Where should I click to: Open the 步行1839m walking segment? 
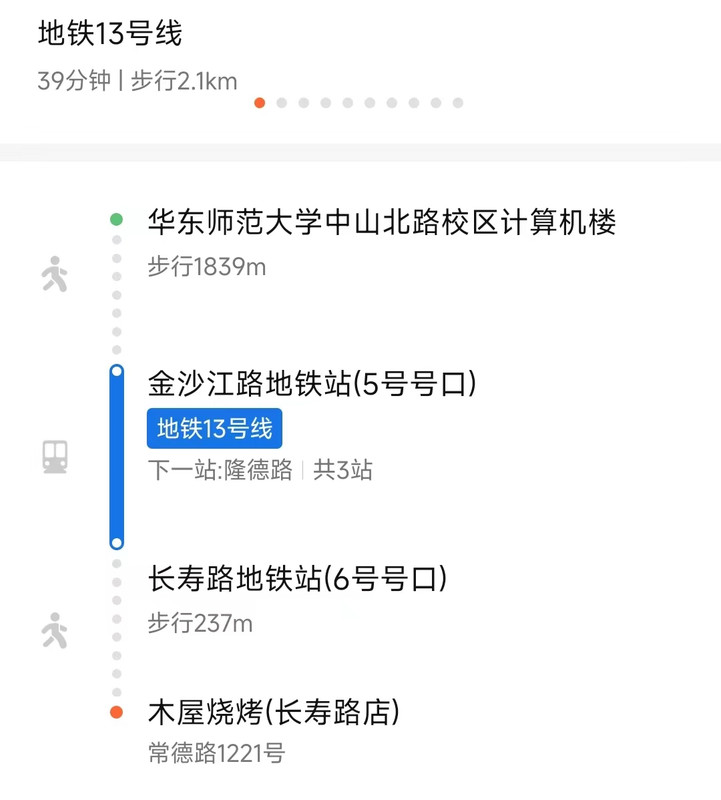(x=207, y=267)
